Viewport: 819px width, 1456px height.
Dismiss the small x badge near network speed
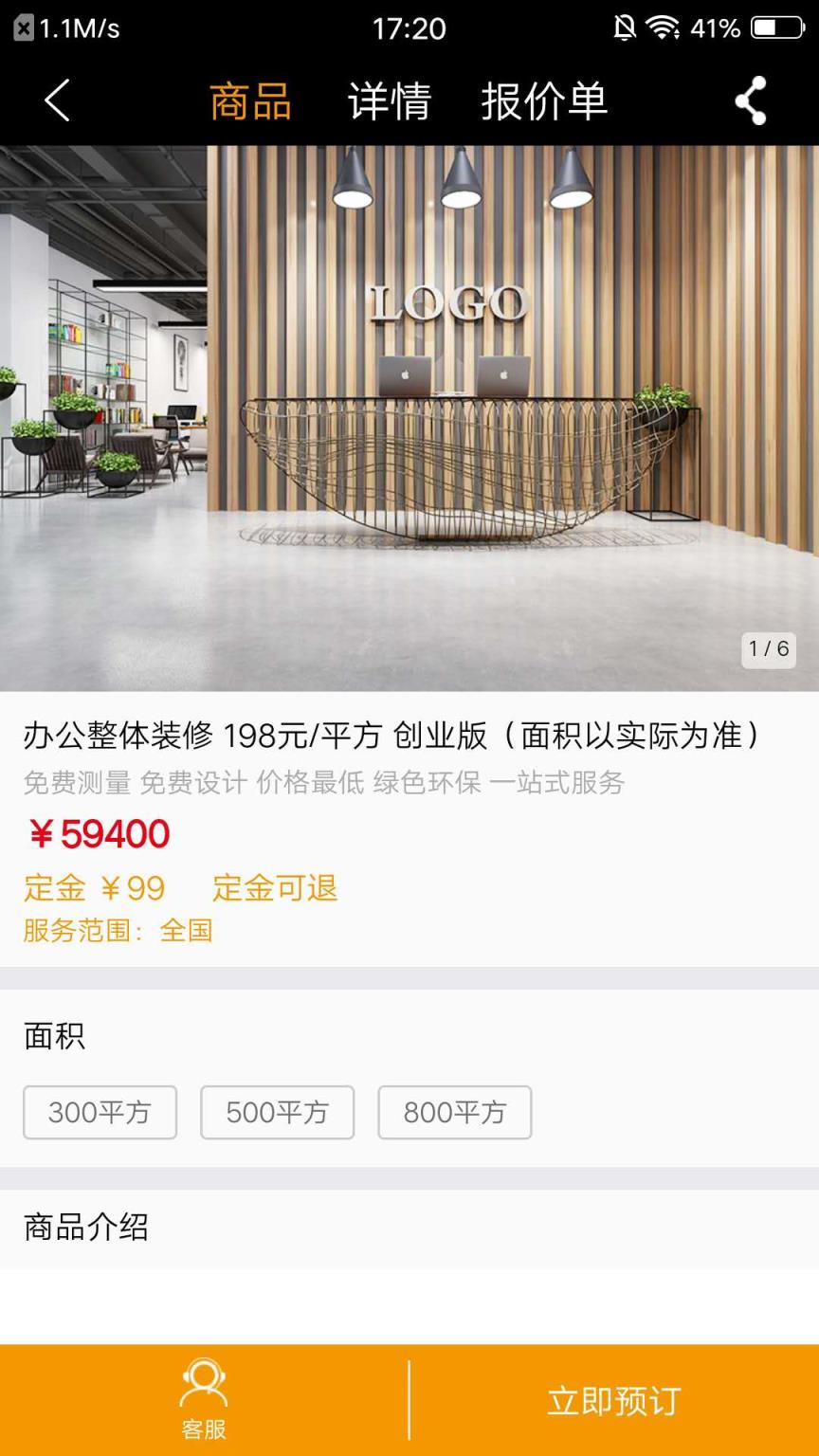pos(23,27)
